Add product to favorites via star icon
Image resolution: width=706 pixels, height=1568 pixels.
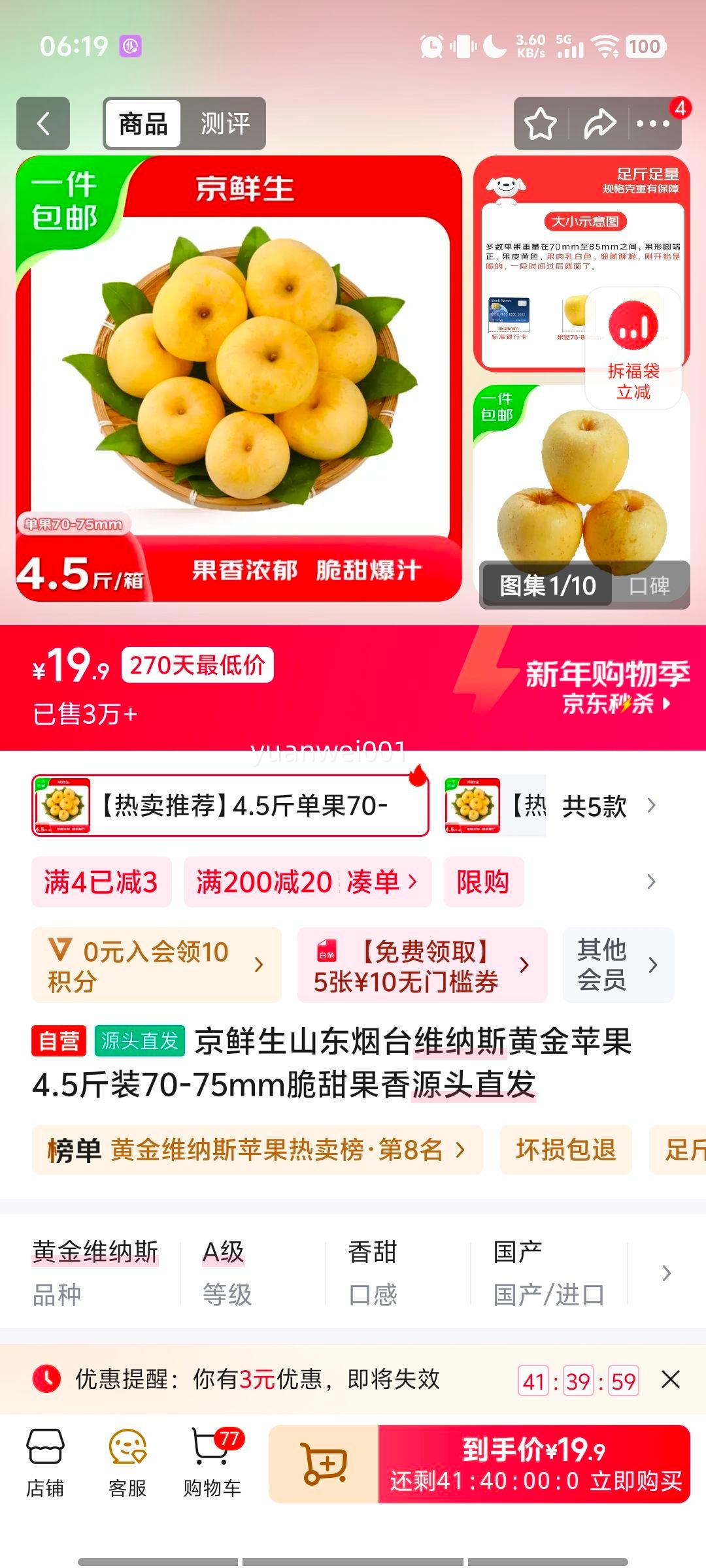(540, 123)
